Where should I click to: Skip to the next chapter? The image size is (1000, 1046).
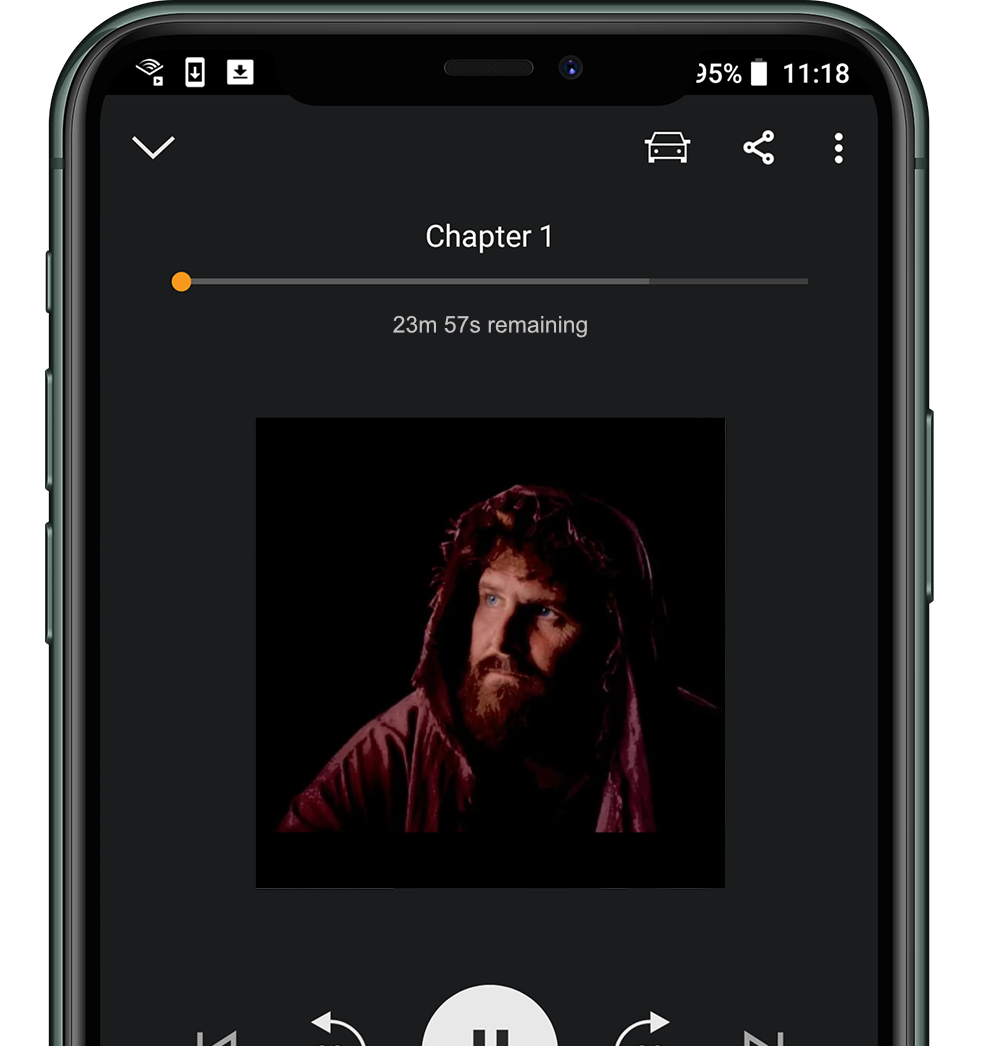click(762, 1036)
